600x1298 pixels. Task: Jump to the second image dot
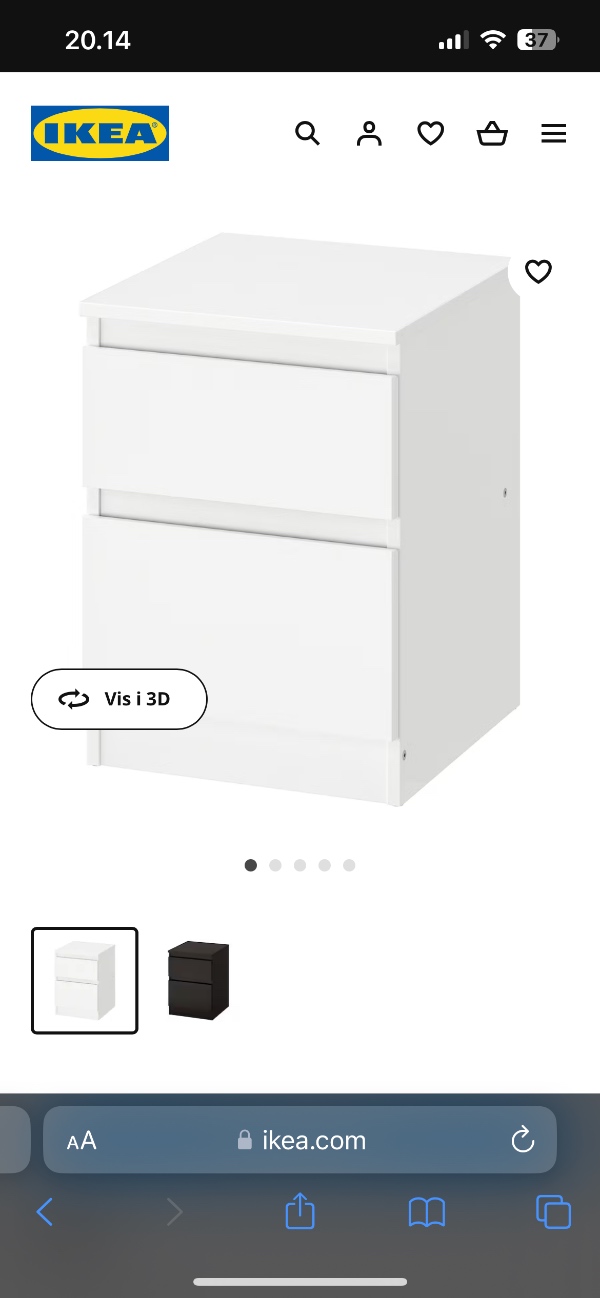coord(275,865)
